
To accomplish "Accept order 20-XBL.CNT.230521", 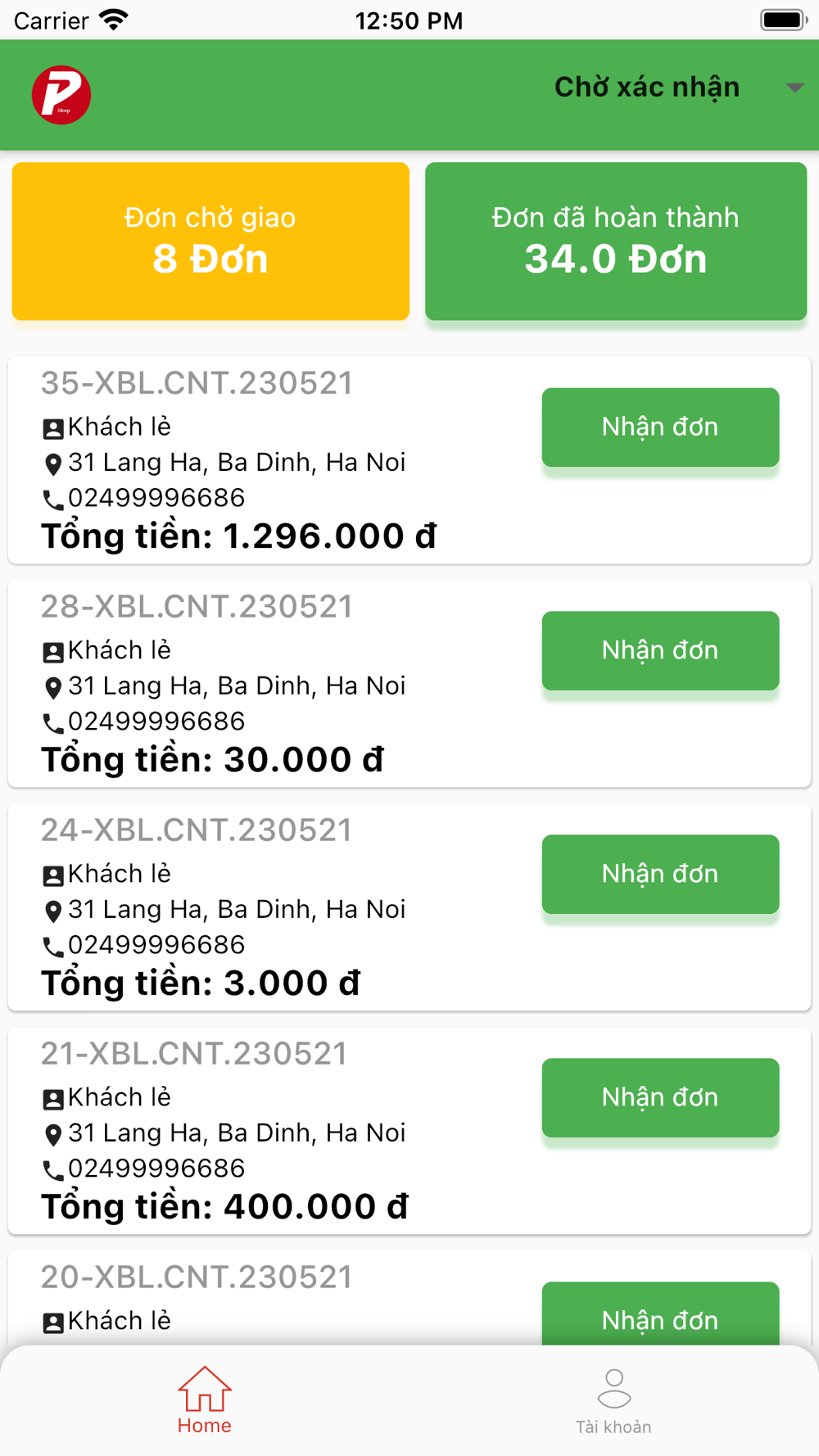I will point(660,1314).
